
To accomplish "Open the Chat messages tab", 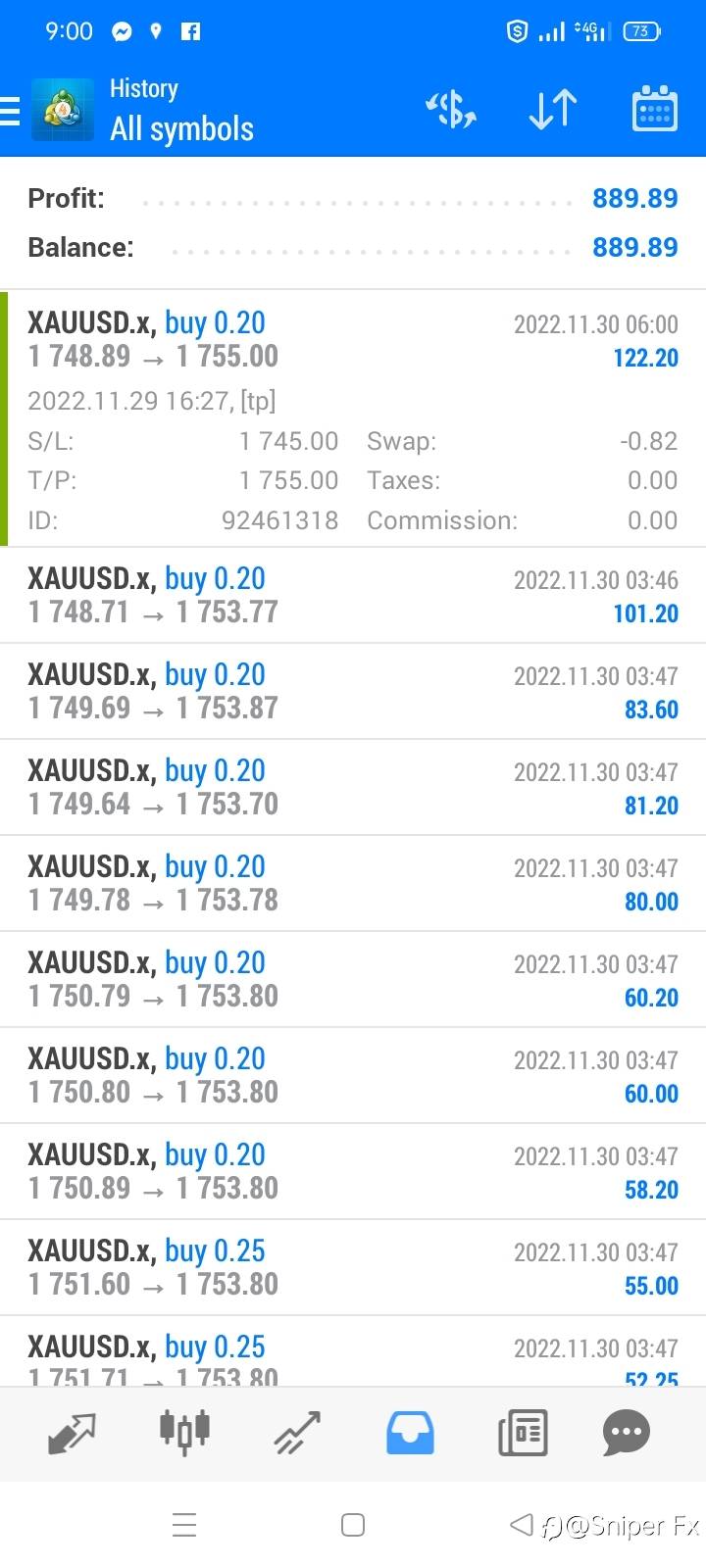I will [627, 1433].
